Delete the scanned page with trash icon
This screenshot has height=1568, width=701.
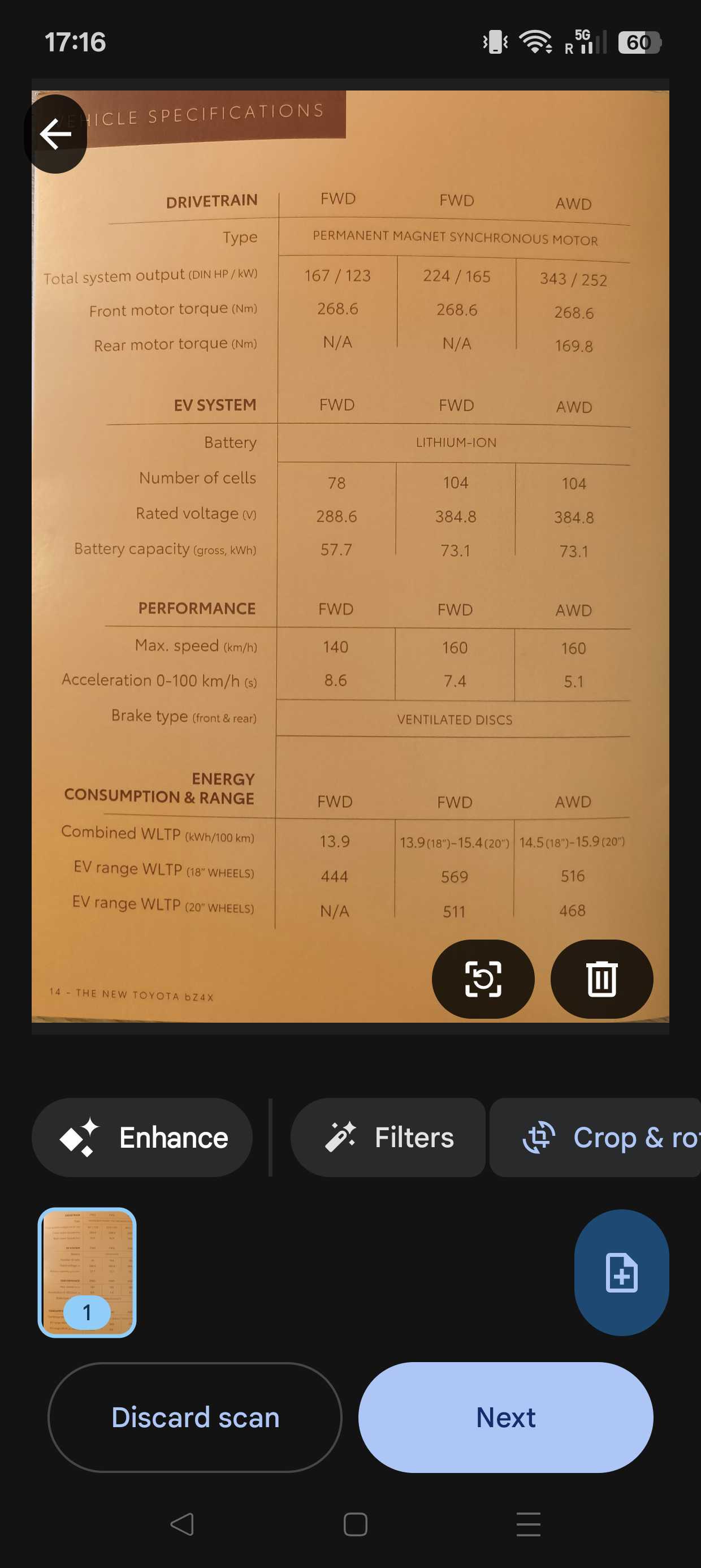click(601, 979)
